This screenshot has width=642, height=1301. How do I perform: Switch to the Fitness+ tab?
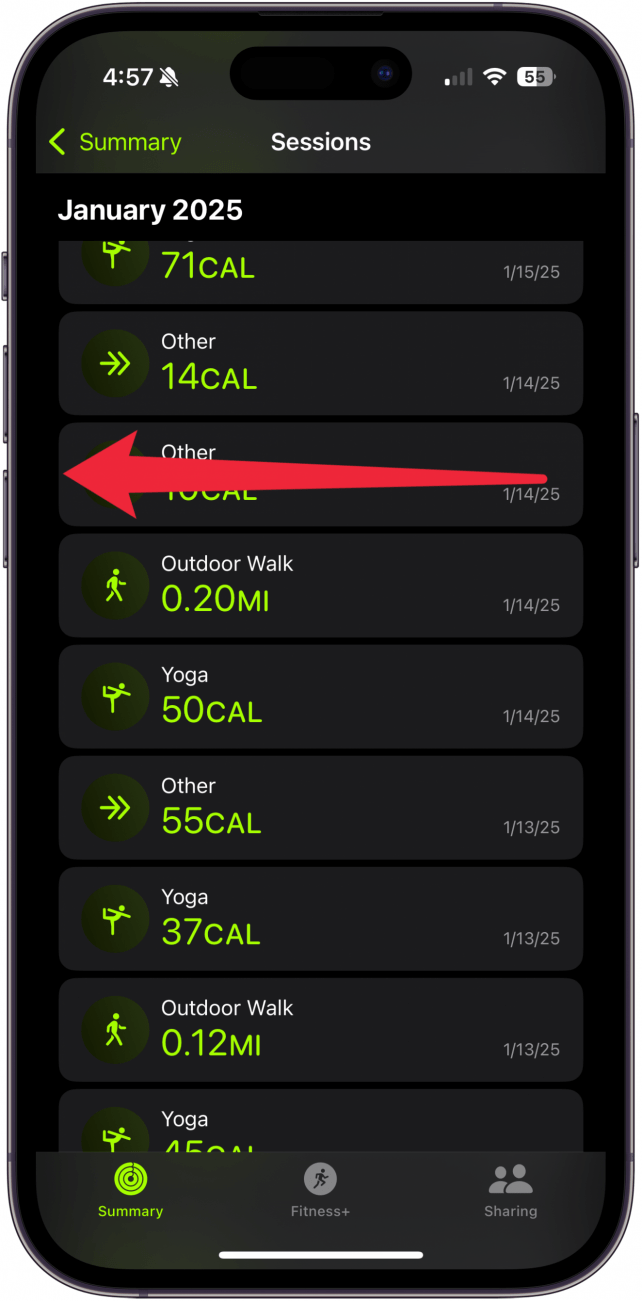tap(320, 1190)
